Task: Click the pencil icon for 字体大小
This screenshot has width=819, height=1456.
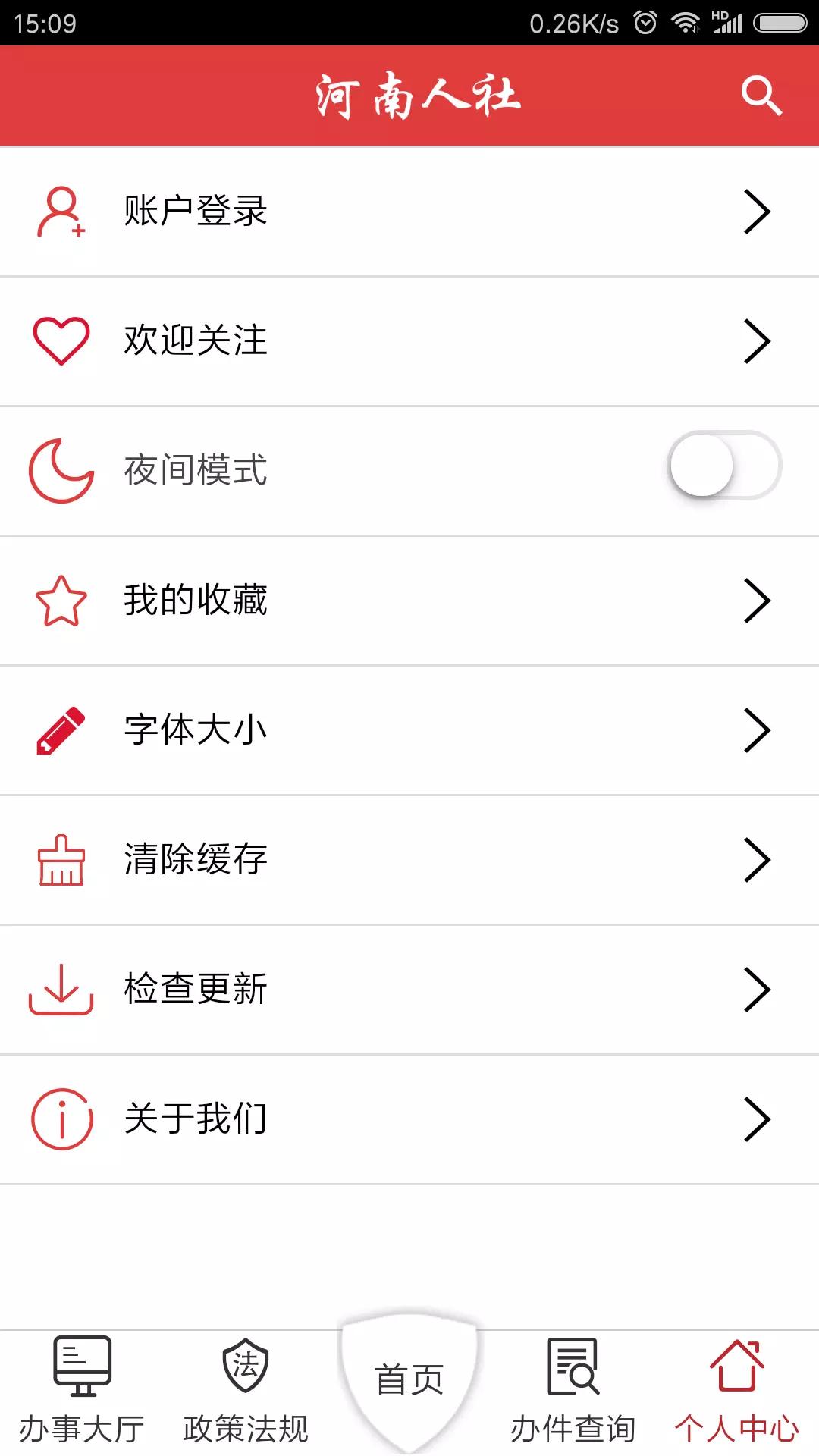Action: [61, 729]
